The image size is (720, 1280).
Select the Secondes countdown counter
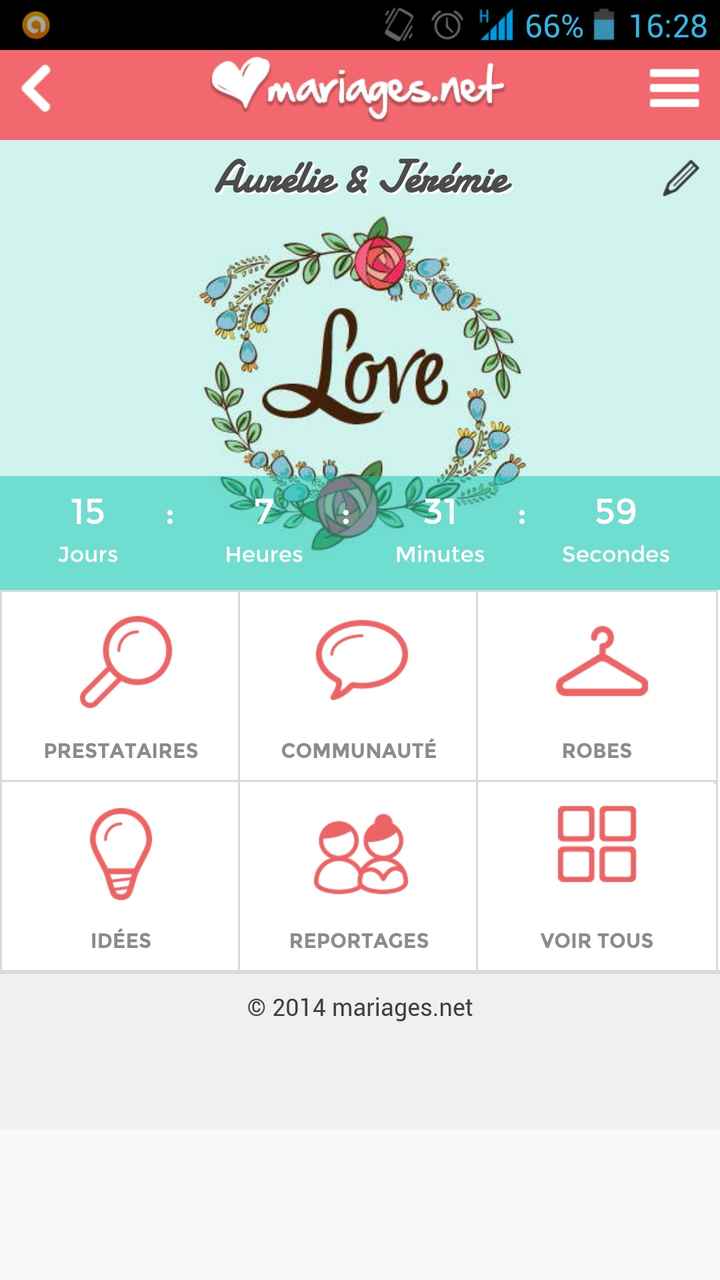point(617,530)
